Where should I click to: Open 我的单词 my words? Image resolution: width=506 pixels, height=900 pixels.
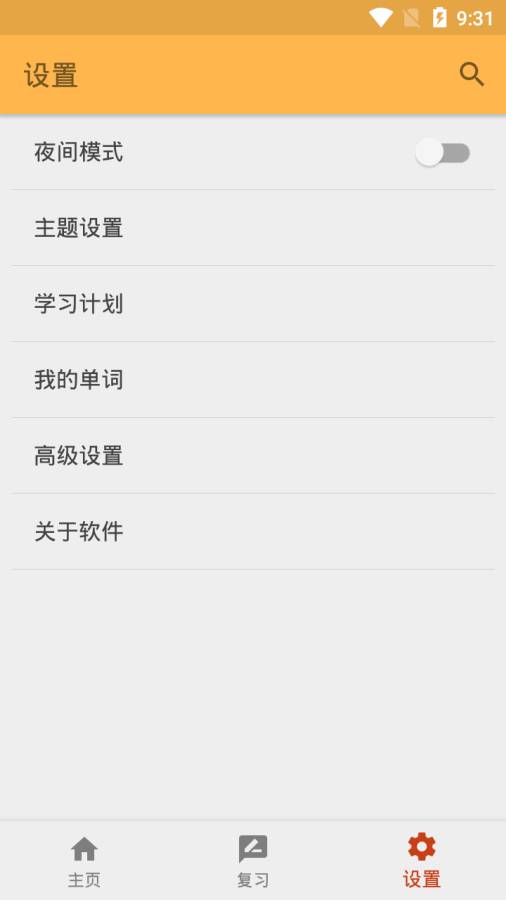click(x=253, y=379)
